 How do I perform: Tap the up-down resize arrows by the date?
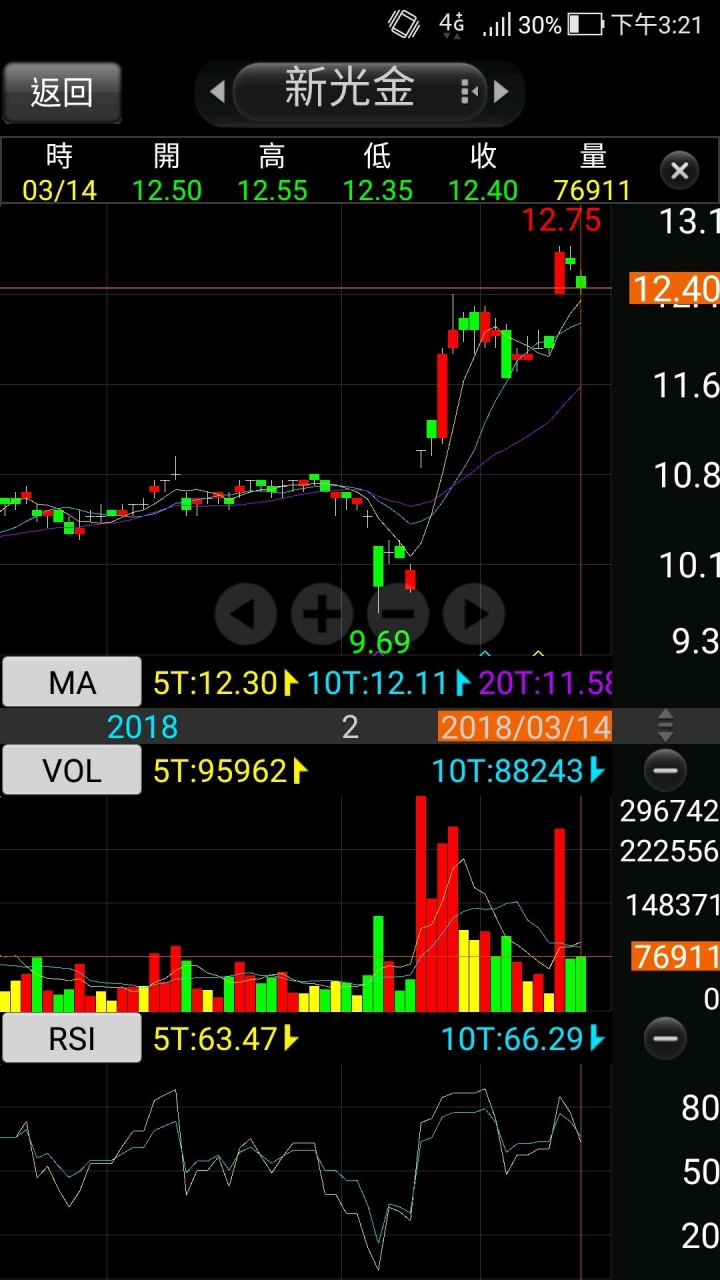coord(666,726)
